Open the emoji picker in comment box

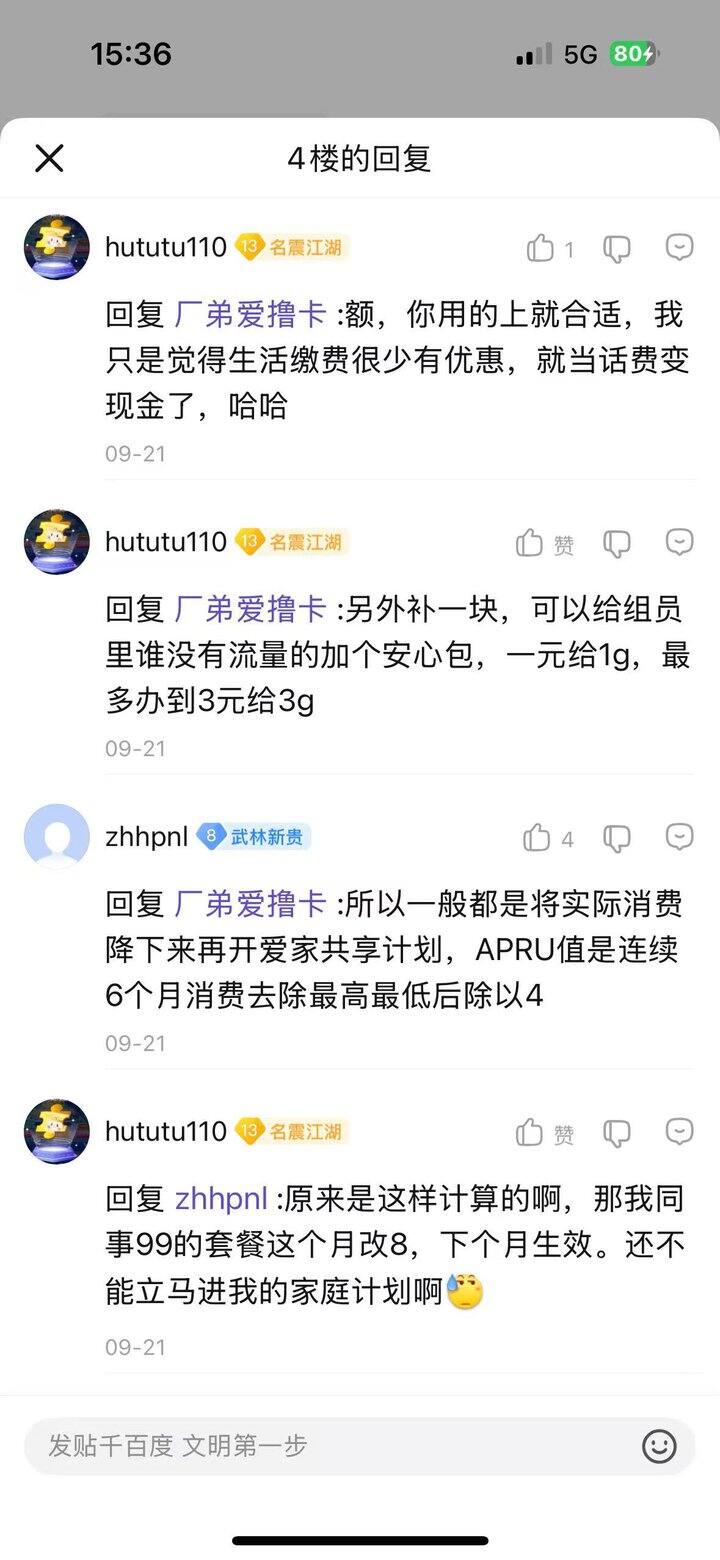pyautogui.click(x=659, y=1446)
